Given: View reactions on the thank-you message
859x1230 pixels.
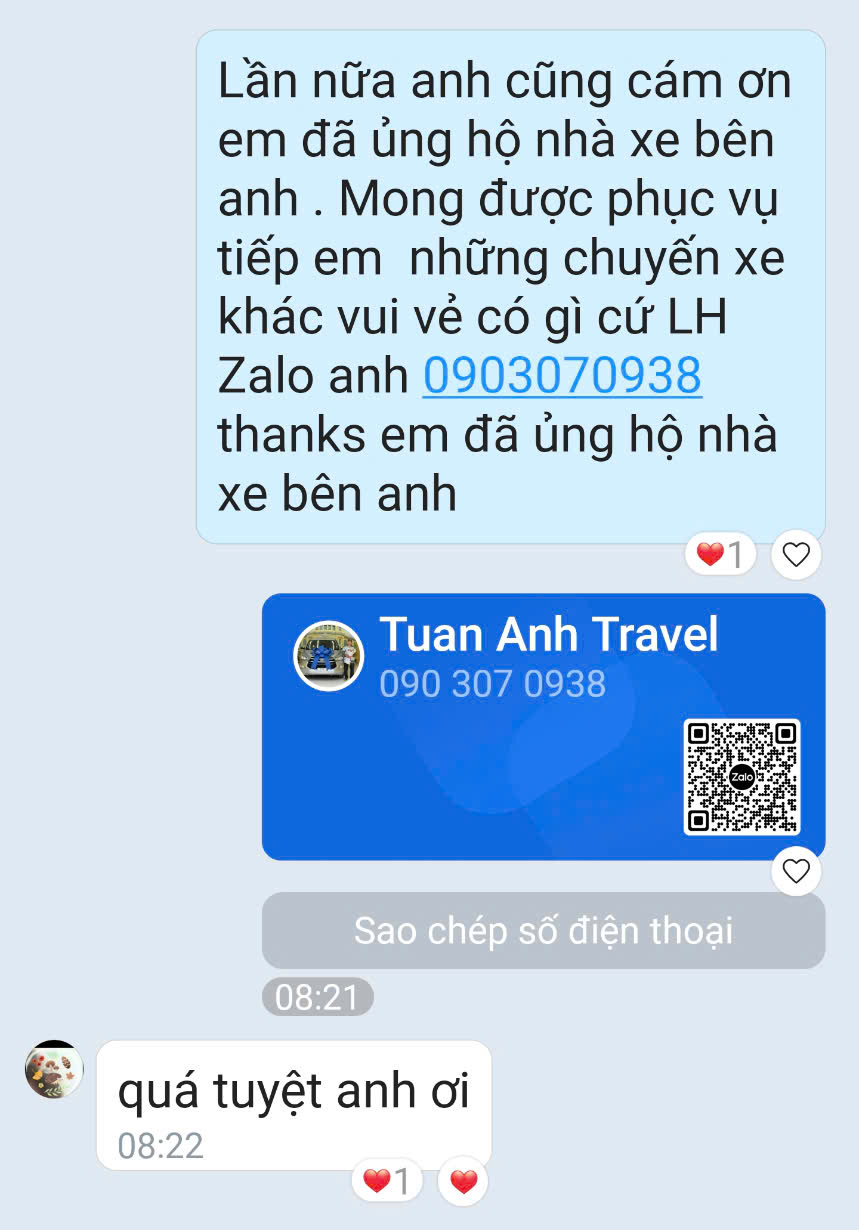Looking at the screenshot, I should [720, 555].
